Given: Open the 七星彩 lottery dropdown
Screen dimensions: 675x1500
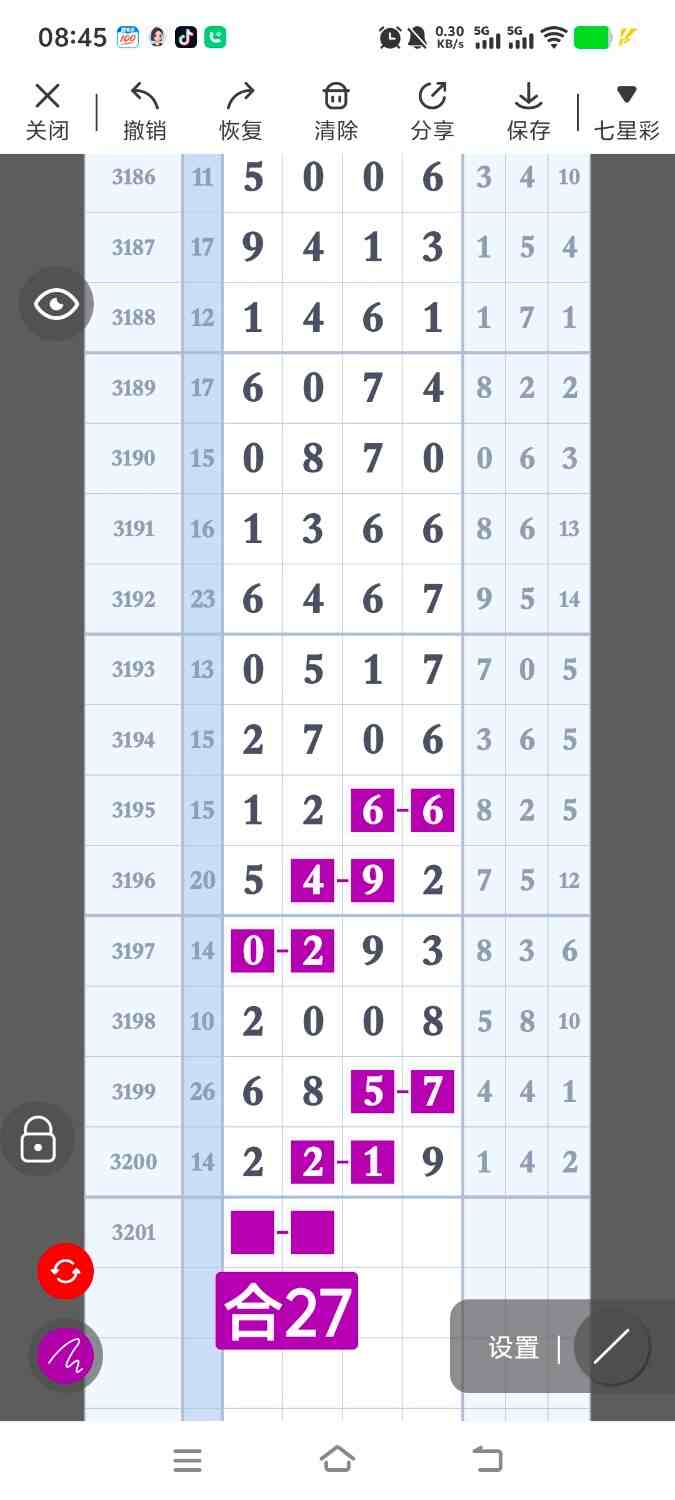Looking at the screenshot, I should [626, 111].
